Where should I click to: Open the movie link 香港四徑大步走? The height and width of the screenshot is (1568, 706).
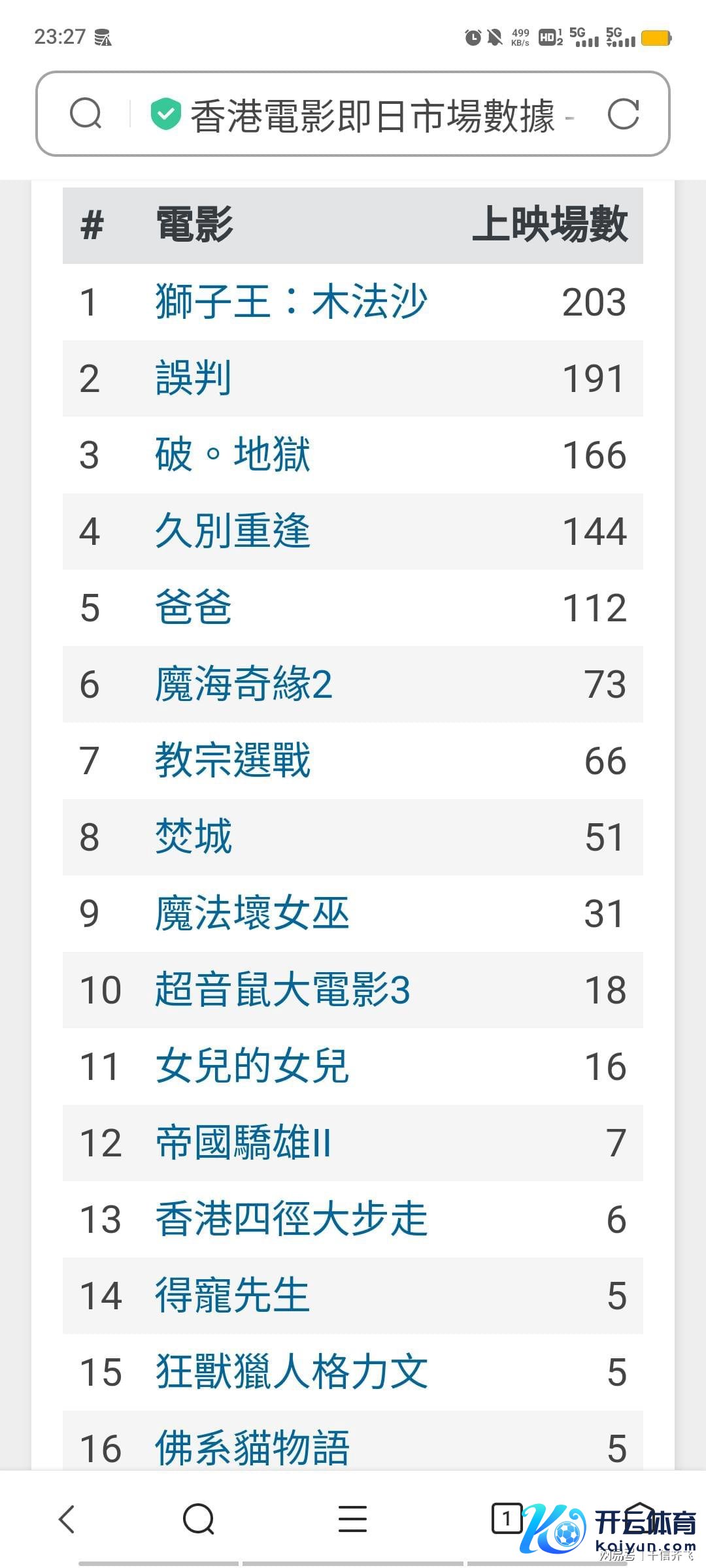click(291, 1219)
